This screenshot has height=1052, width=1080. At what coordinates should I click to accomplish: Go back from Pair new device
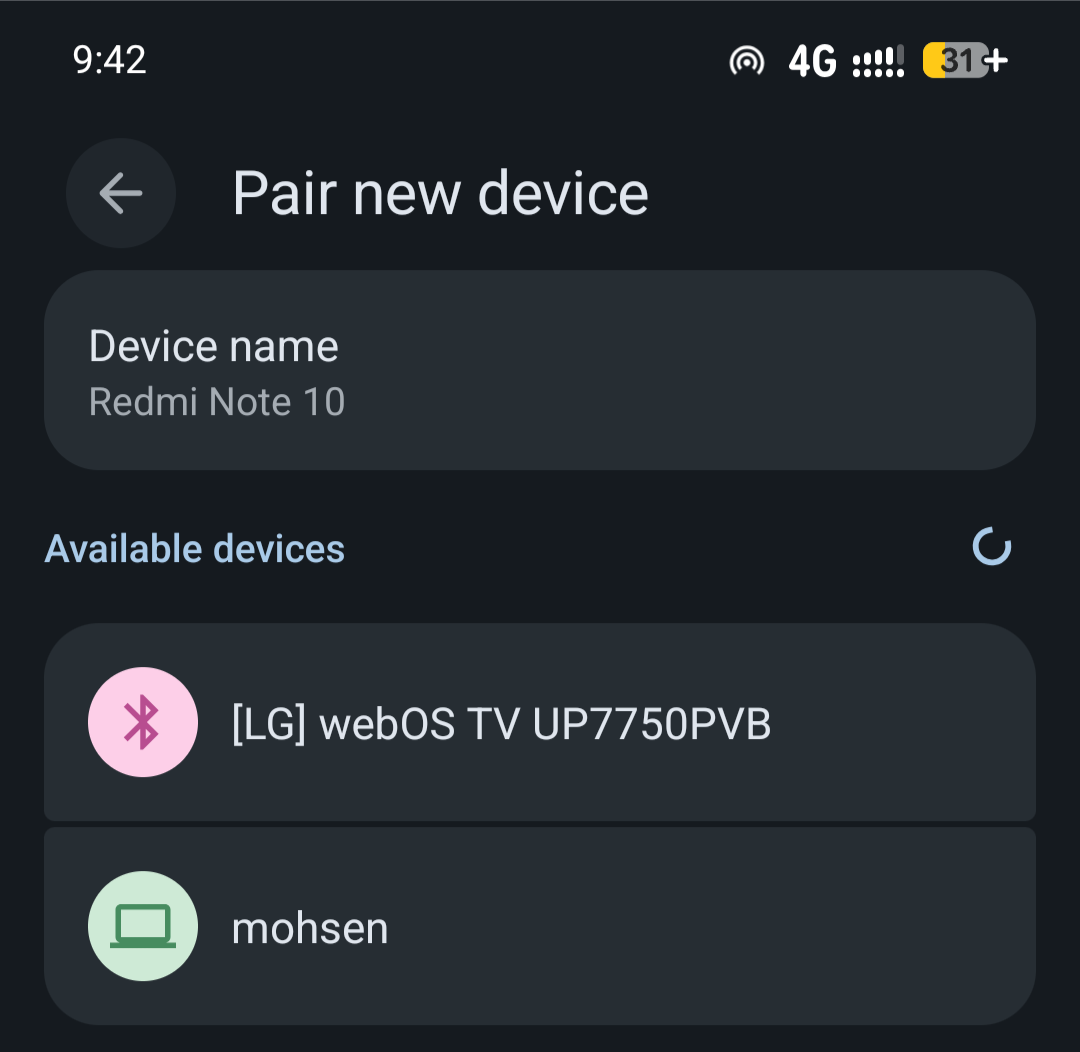coord(121,193)
